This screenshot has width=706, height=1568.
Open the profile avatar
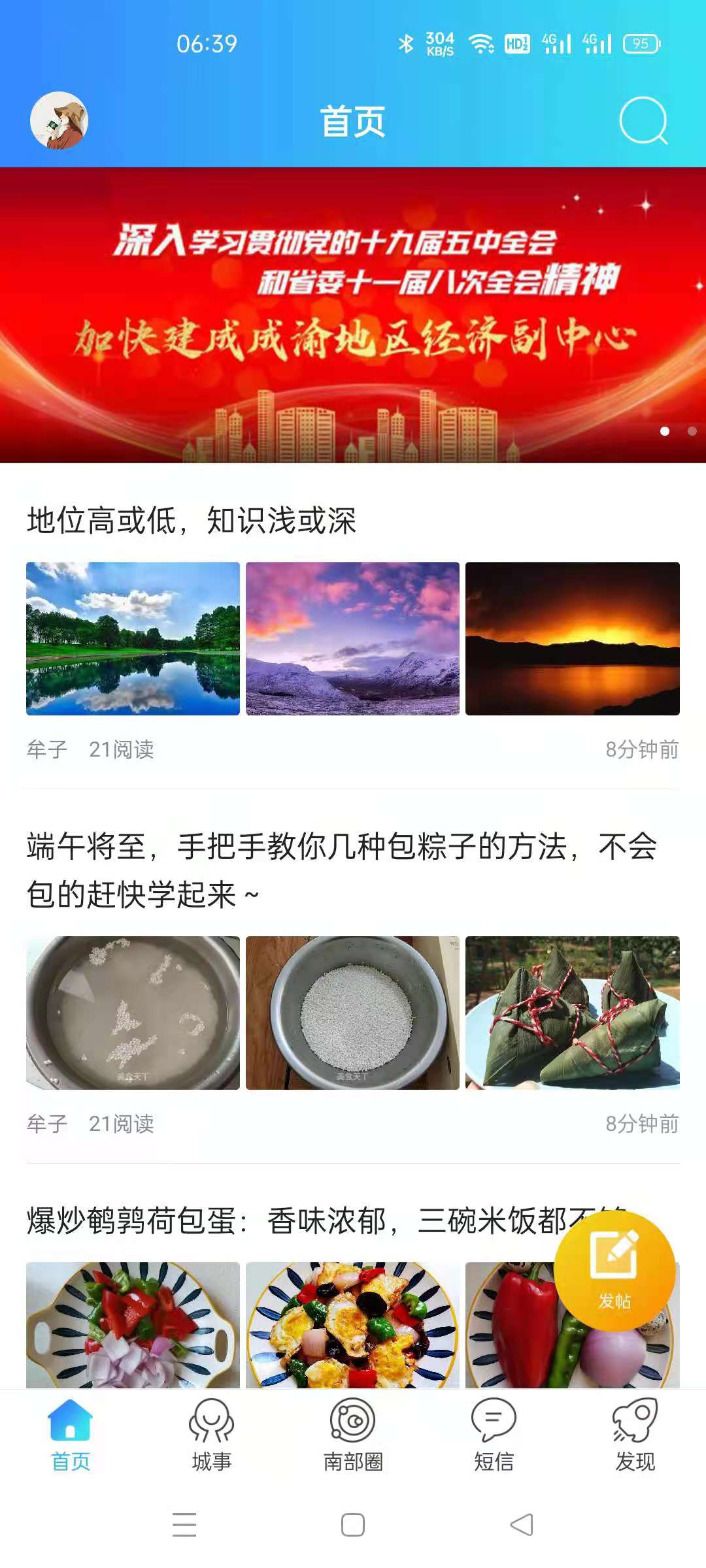59,120
